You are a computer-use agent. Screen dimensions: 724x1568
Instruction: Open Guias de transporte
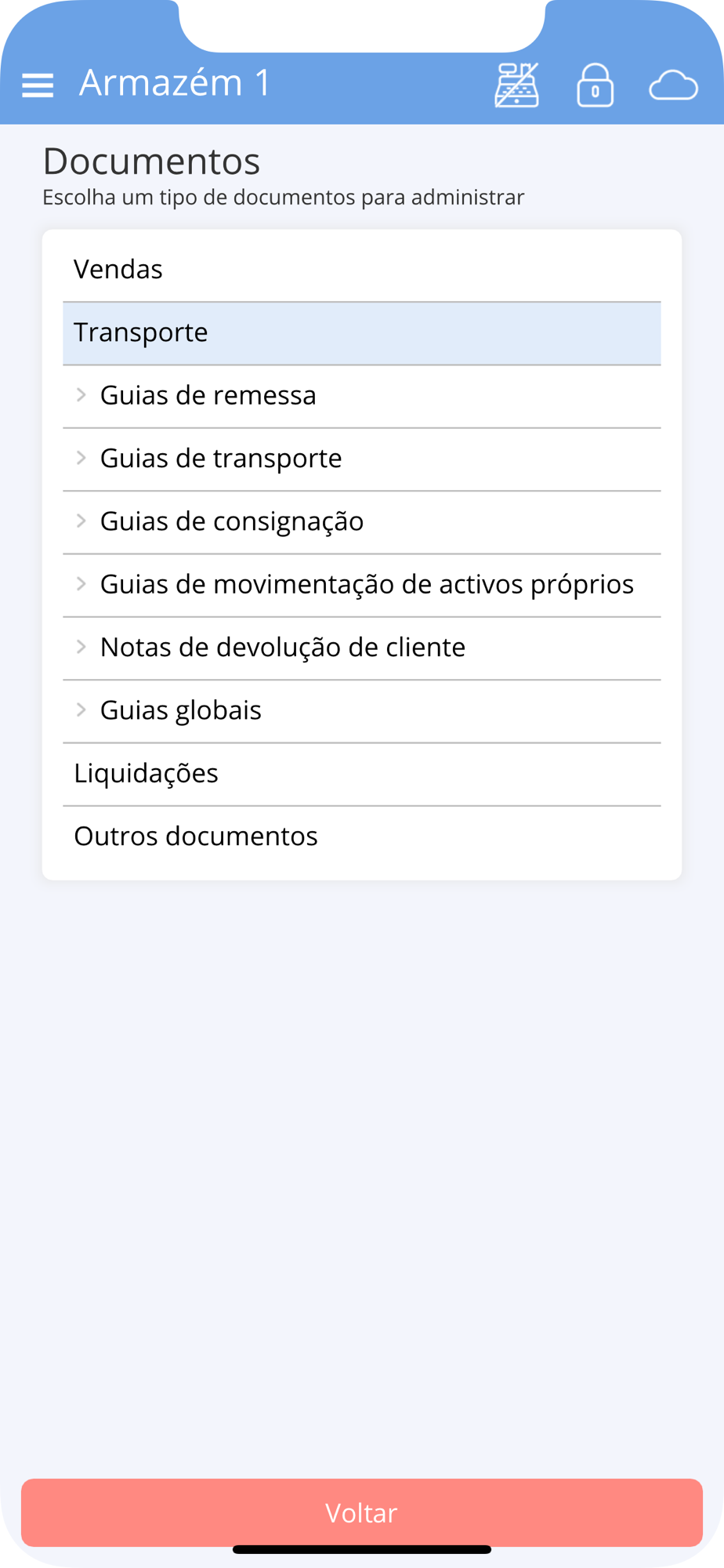point(362,459)
